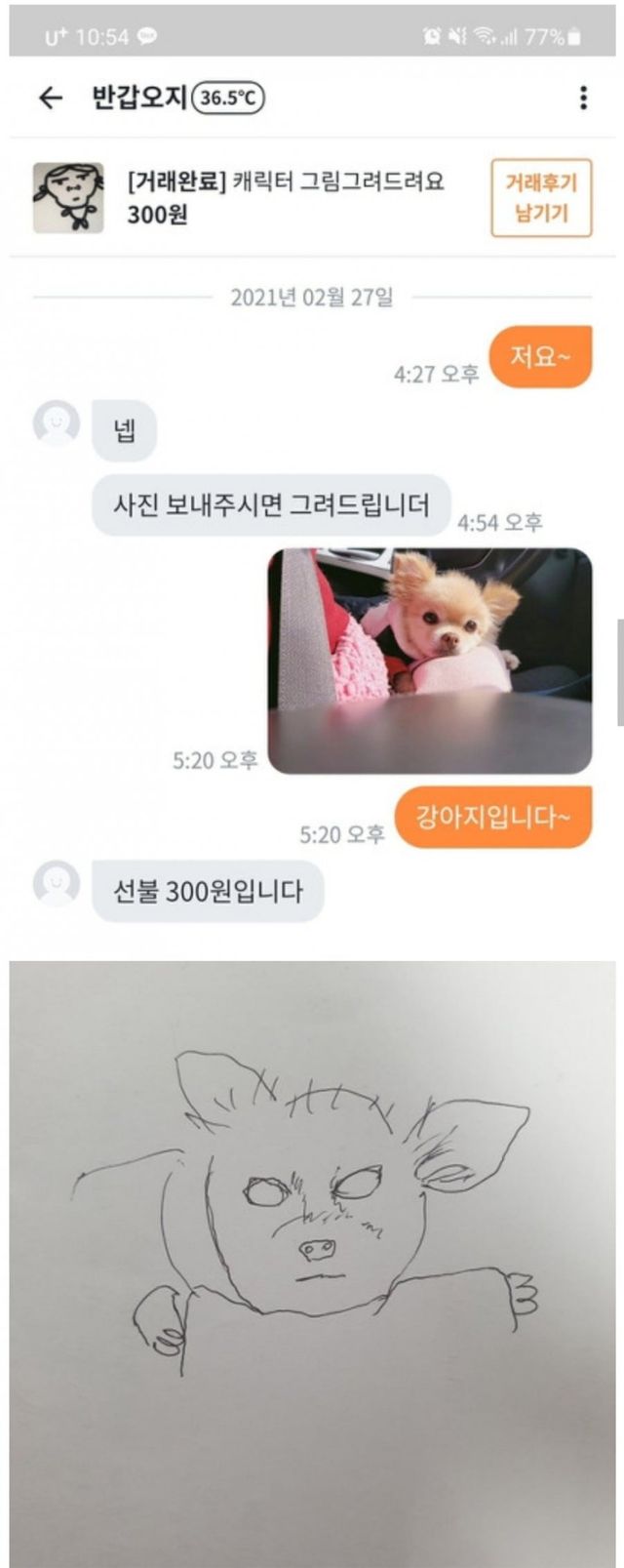624x1568 pixels.
Task: Tap 거래후기 남기기 button
Action: [541, 198]
